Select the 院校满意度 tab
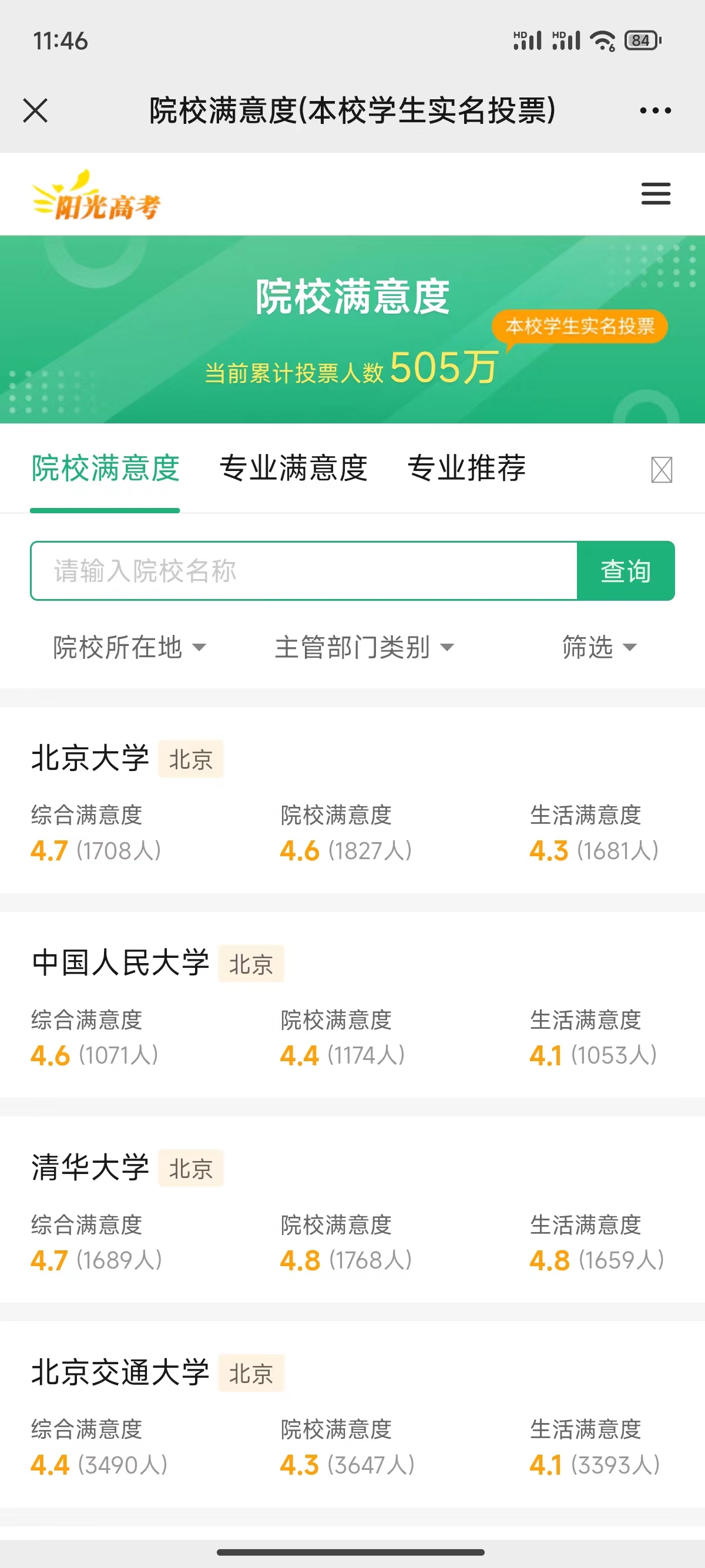 105,468
